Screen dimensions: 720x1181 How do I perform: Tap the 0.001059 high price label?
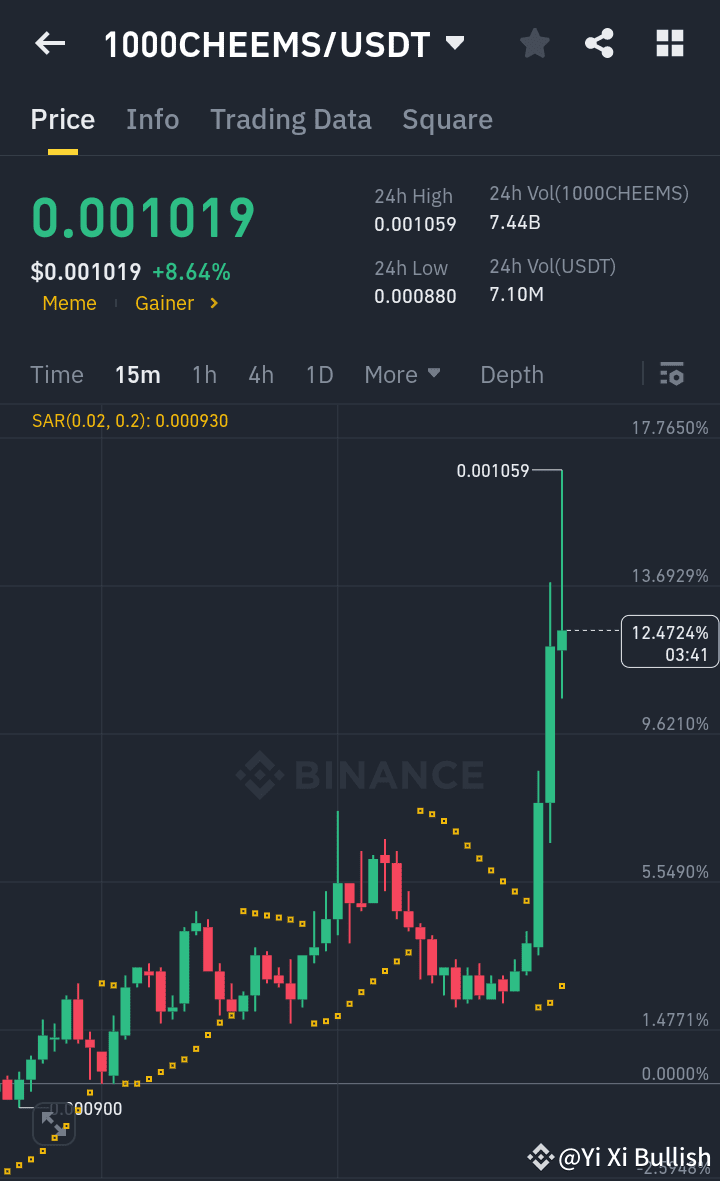tap(494, 470)
